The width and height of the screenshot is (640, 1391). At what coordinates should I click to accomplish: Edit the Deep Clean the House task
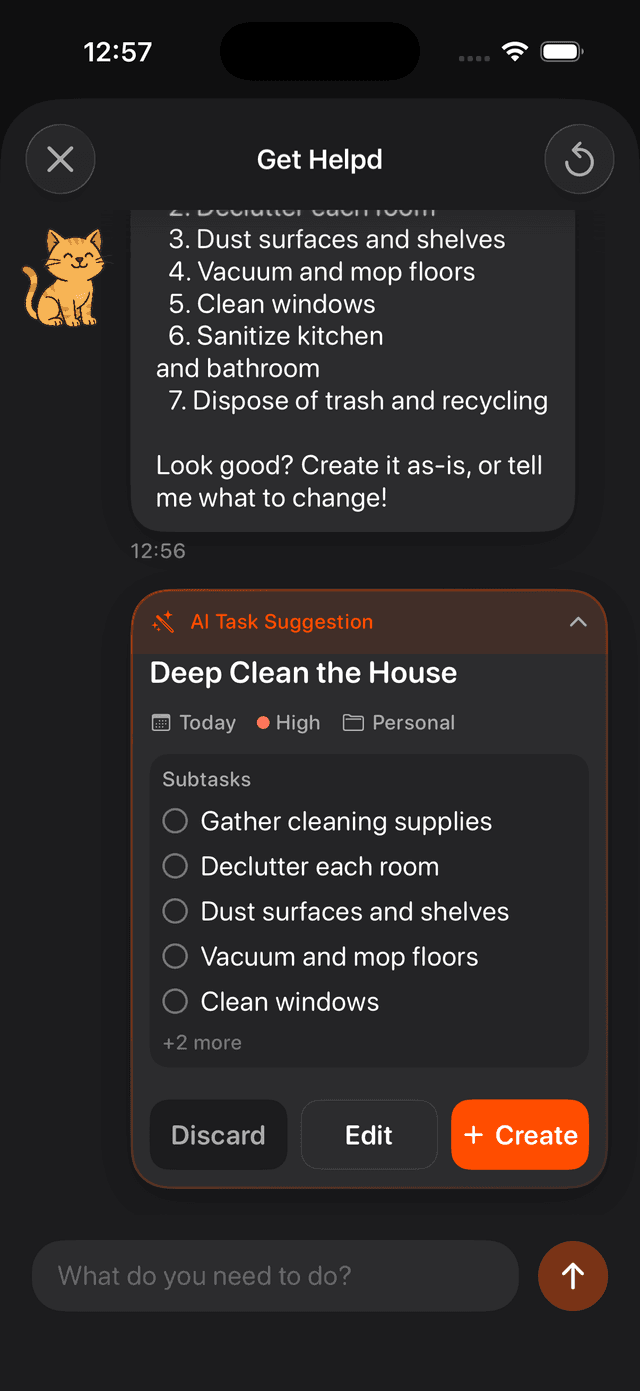(x=369, y=1135)
